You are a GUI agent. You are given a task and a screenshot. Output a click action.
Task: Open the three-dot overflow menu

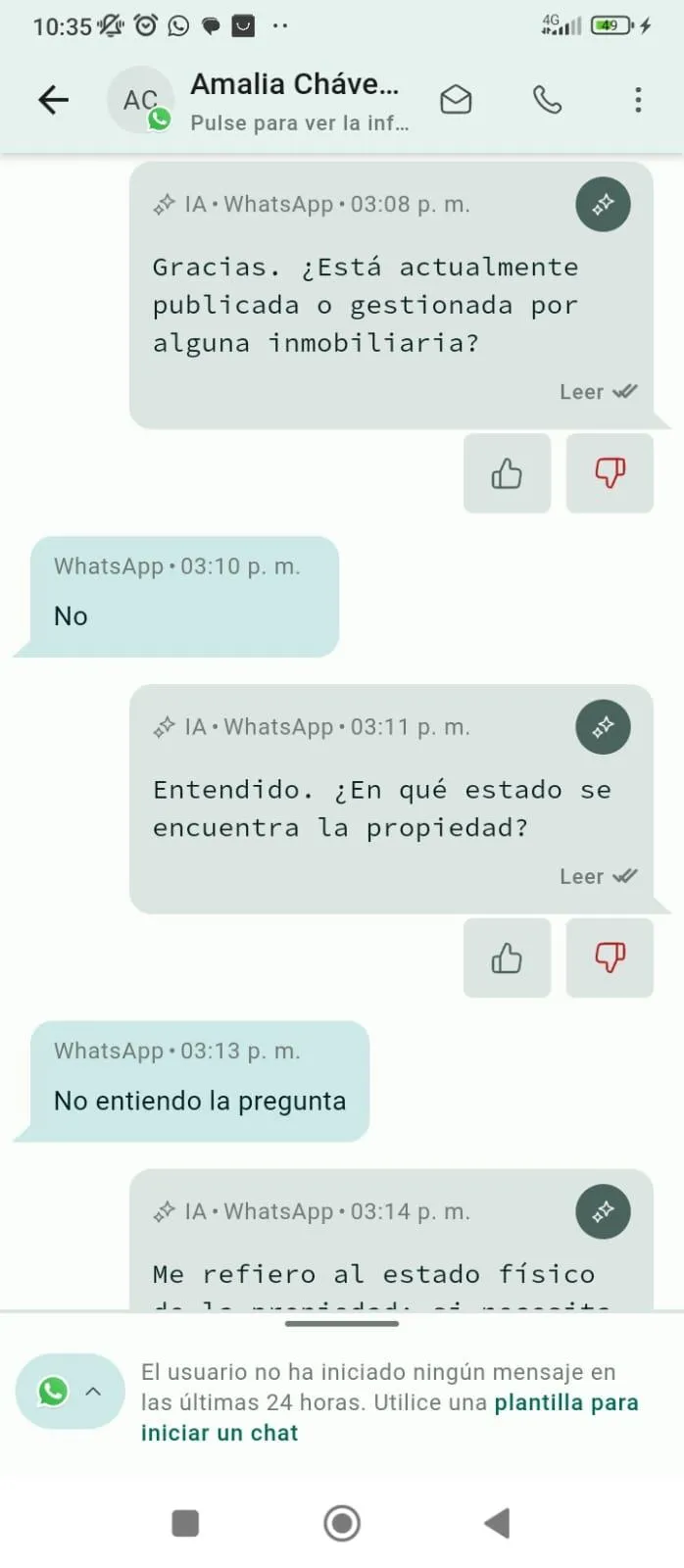pos(638,99)
